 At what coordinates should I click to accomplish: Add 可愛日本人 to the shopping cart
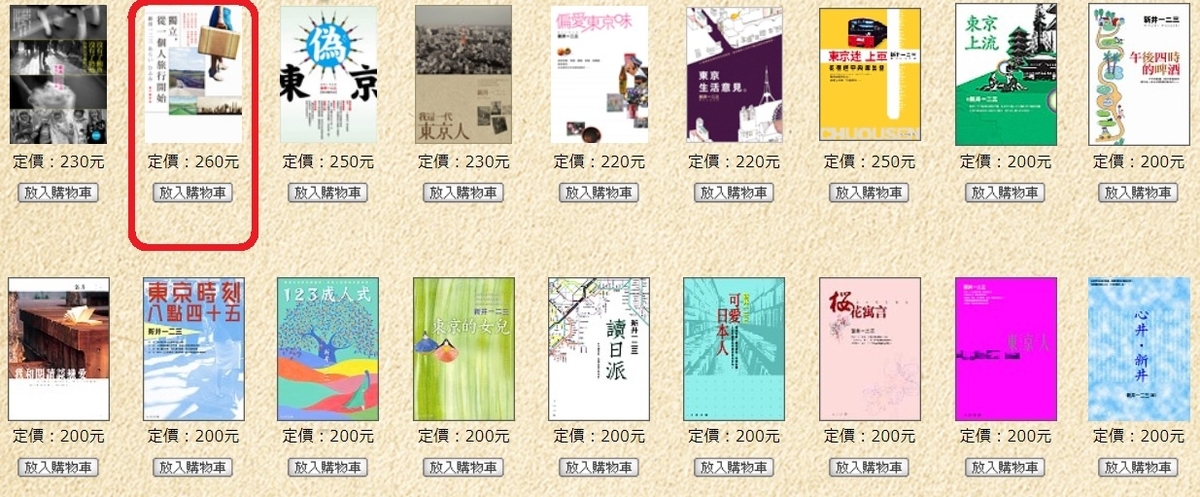733,468
